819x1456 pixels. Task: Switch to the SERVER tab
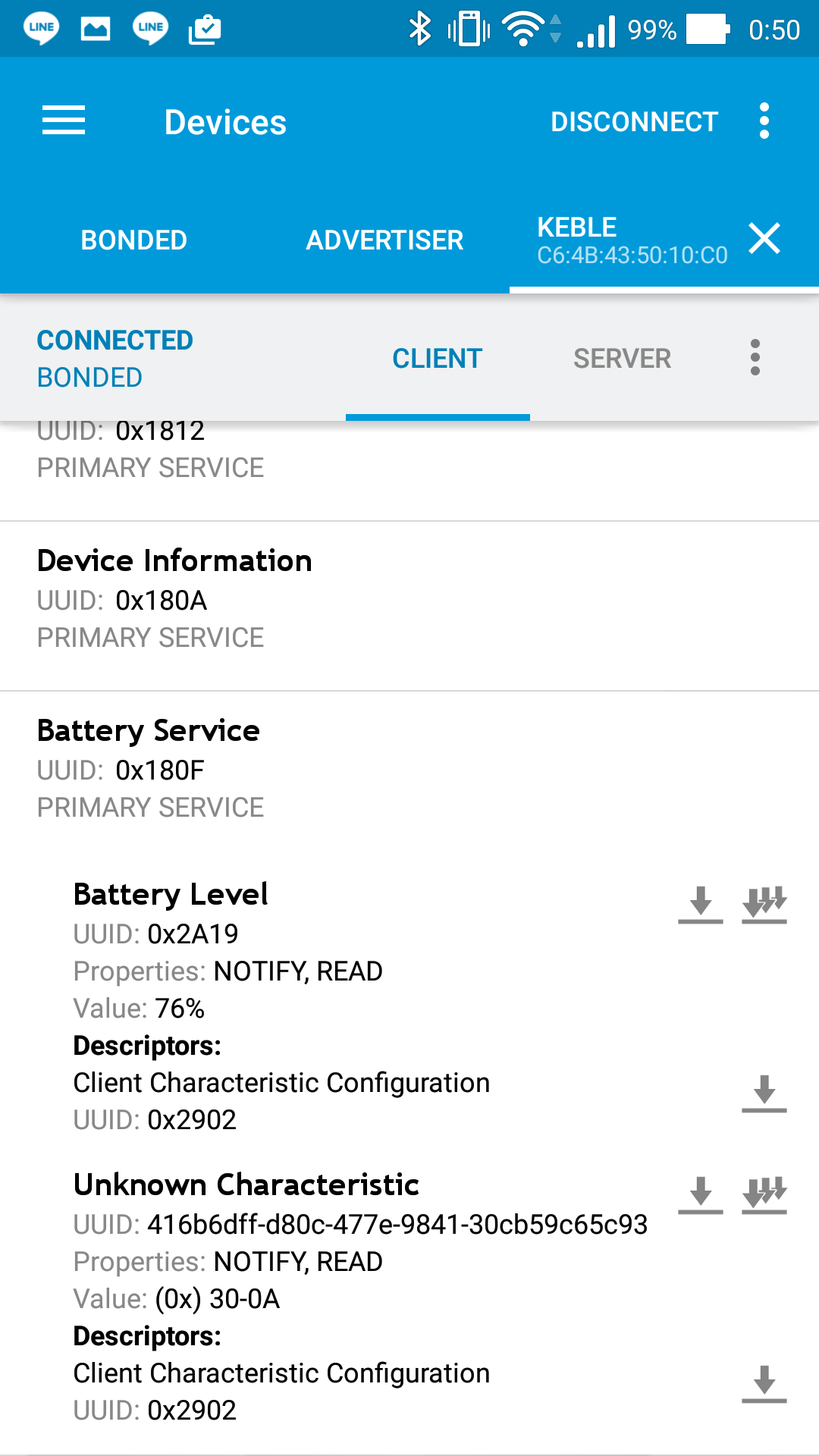(622, 358)
